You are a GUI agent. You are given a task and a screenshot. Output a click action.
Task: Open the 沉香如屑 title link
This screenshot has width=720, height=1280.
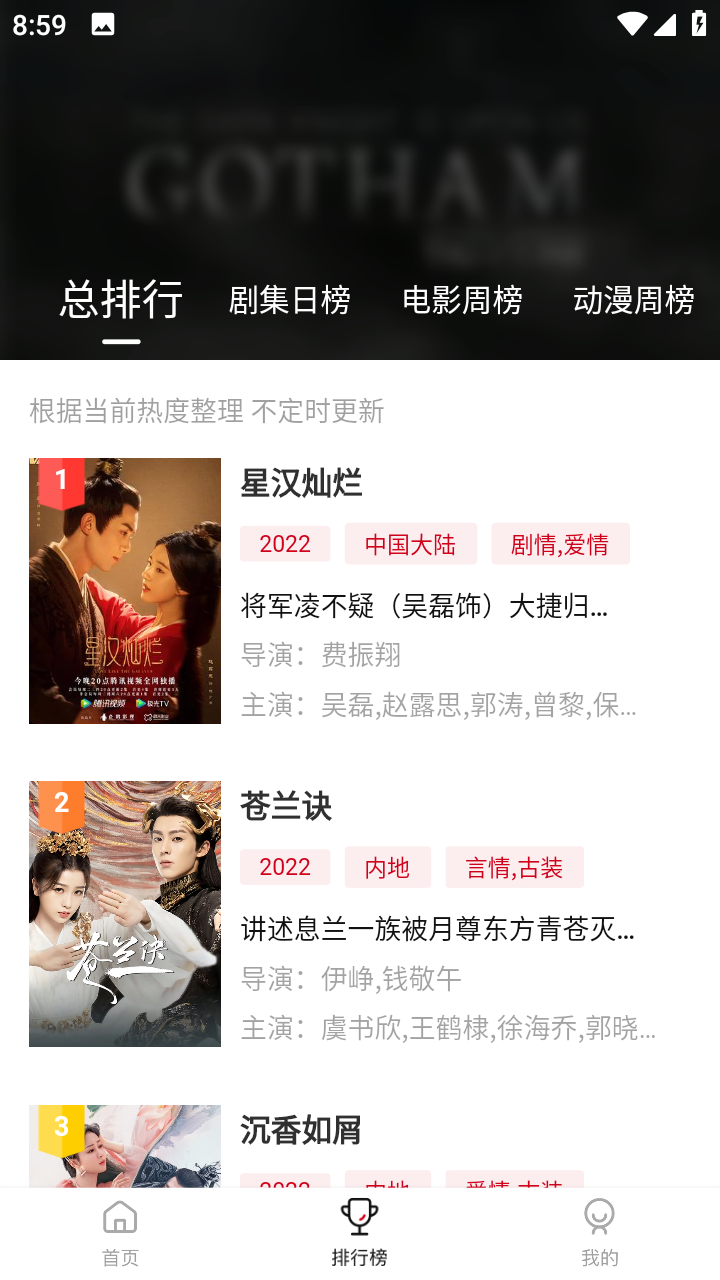(x=302, y=1131)
